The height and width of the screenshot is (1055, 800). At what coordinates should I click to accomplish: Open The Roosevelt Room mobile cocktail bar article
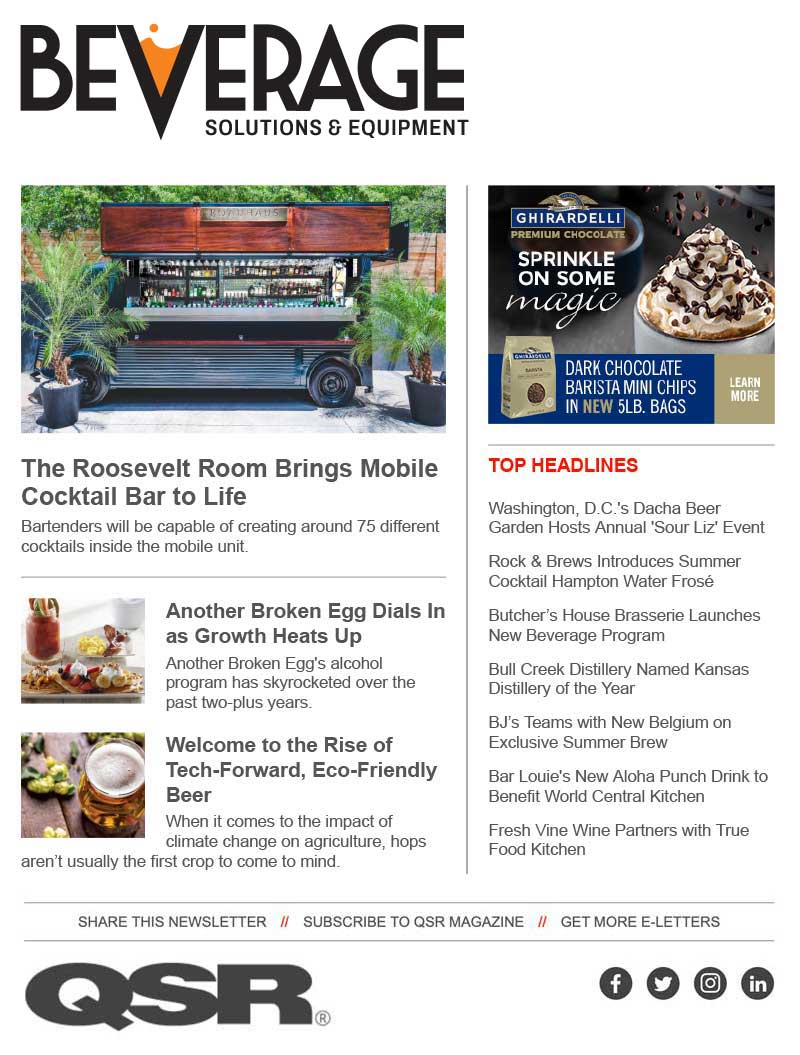point(229,482)
